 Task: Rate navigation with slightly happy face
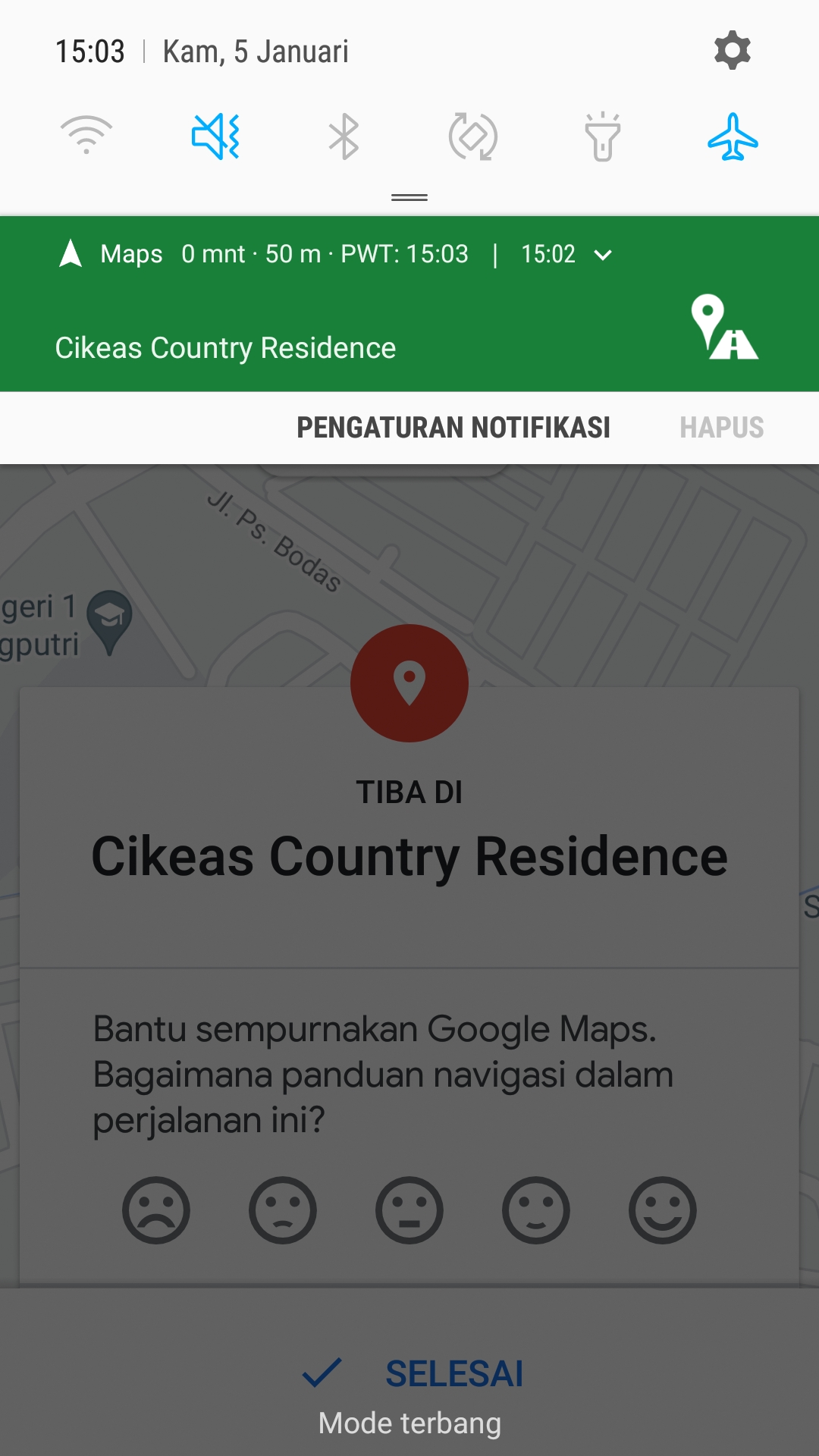coord(536,1210)
